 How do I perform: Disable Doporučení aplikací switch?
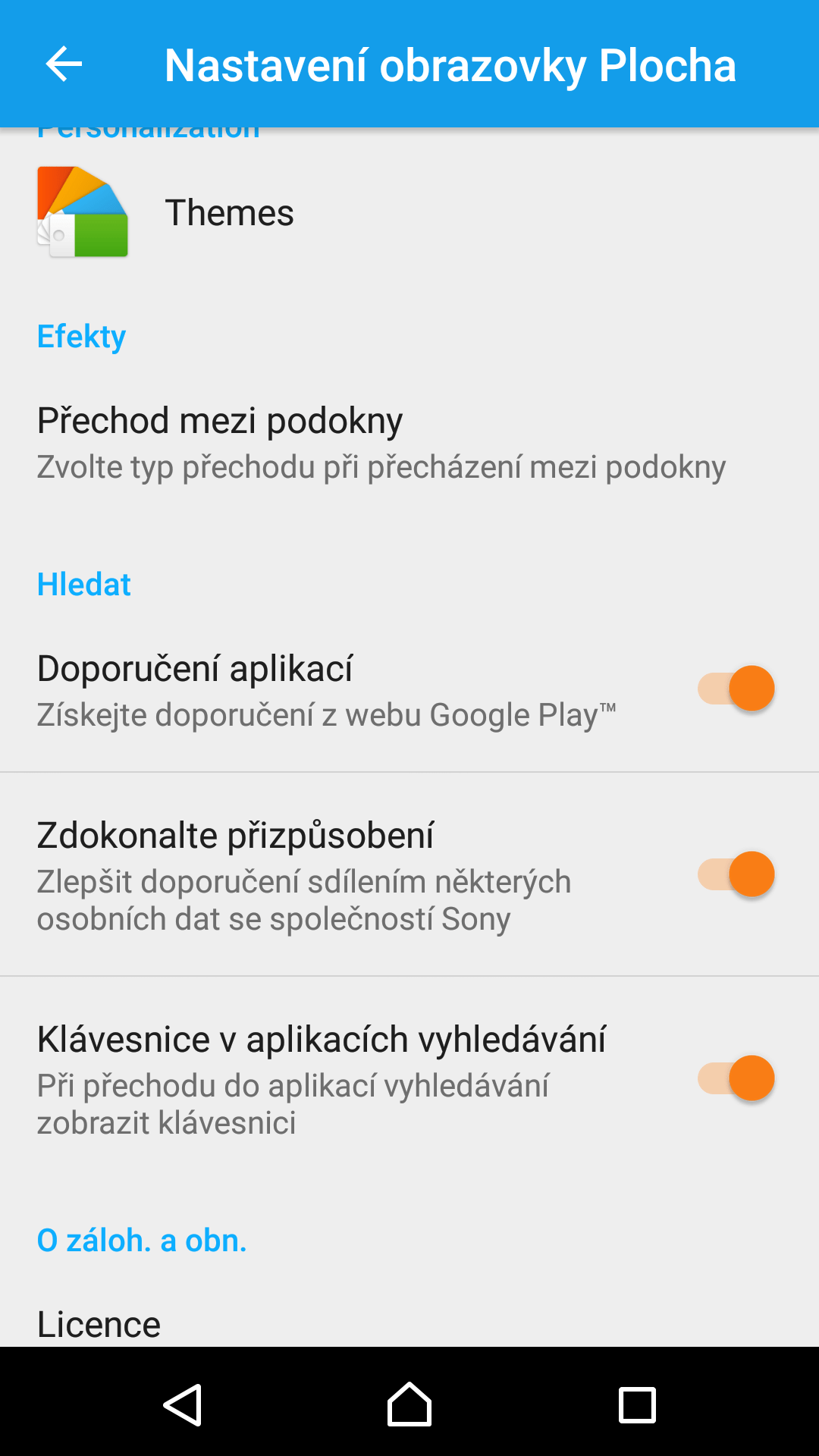click(736, 689)
